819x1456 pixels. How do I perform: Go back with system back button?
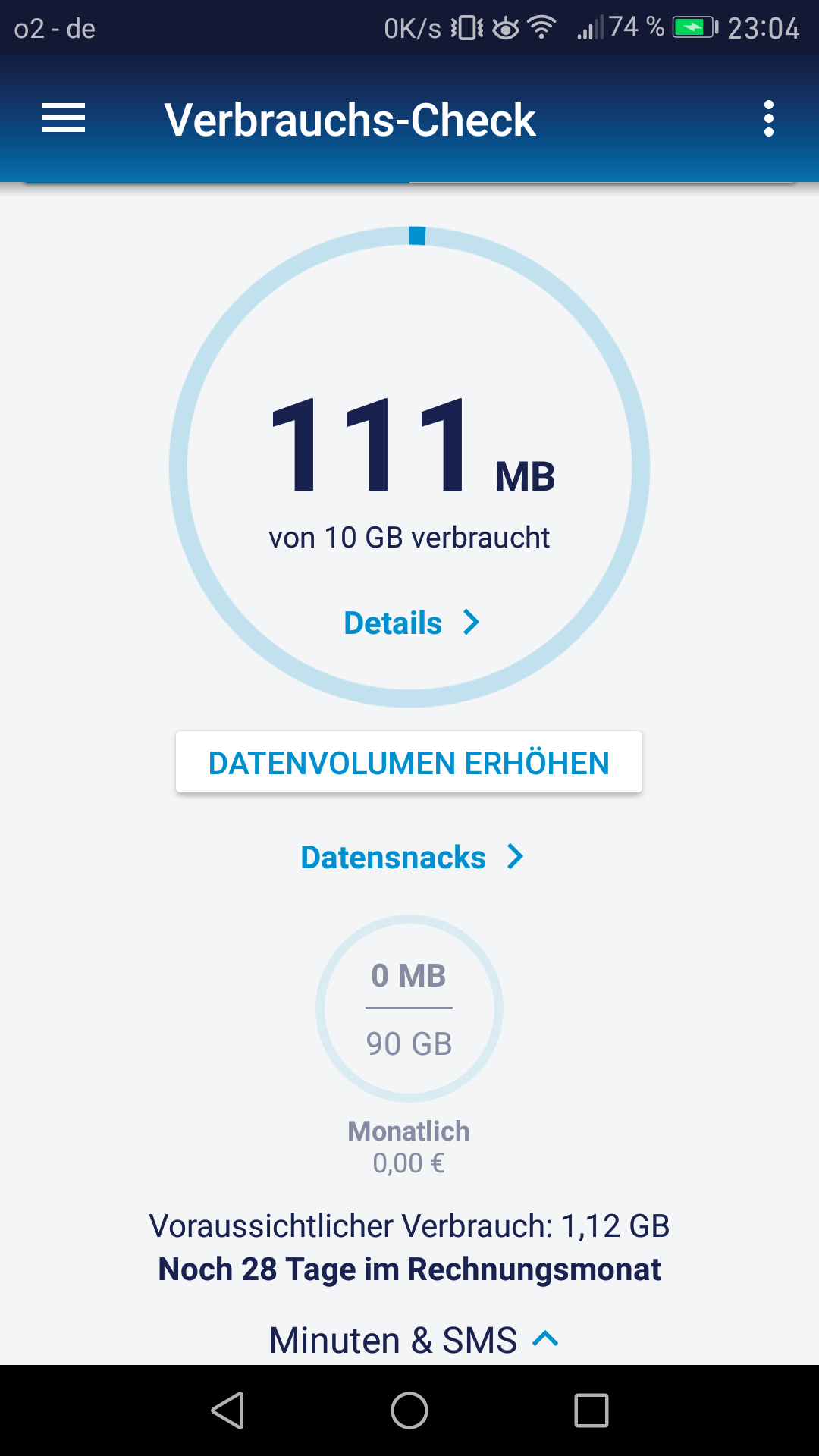click(227, 1410)
